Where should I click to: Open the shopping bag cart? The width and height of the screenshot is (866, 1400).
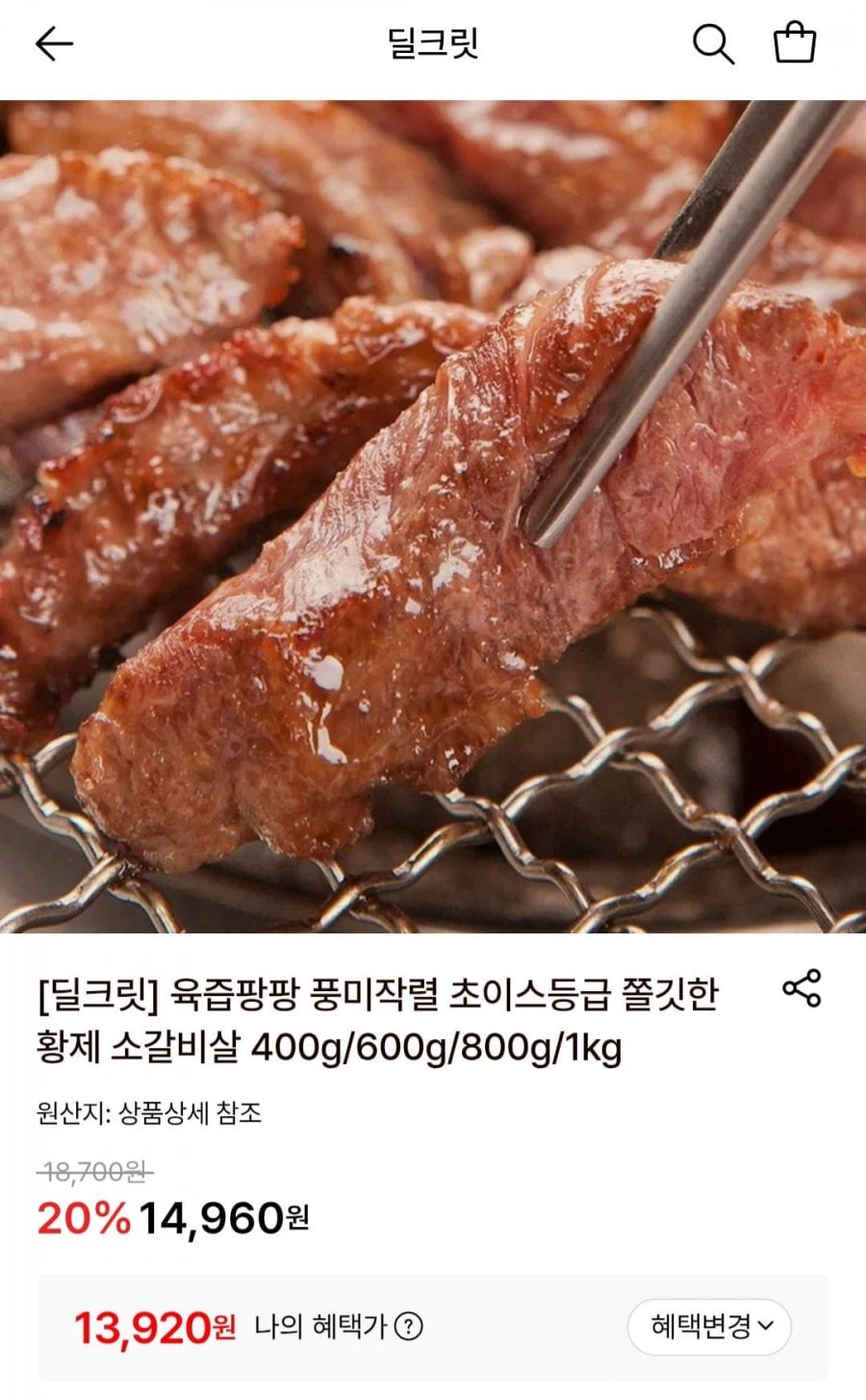point(795,43)
